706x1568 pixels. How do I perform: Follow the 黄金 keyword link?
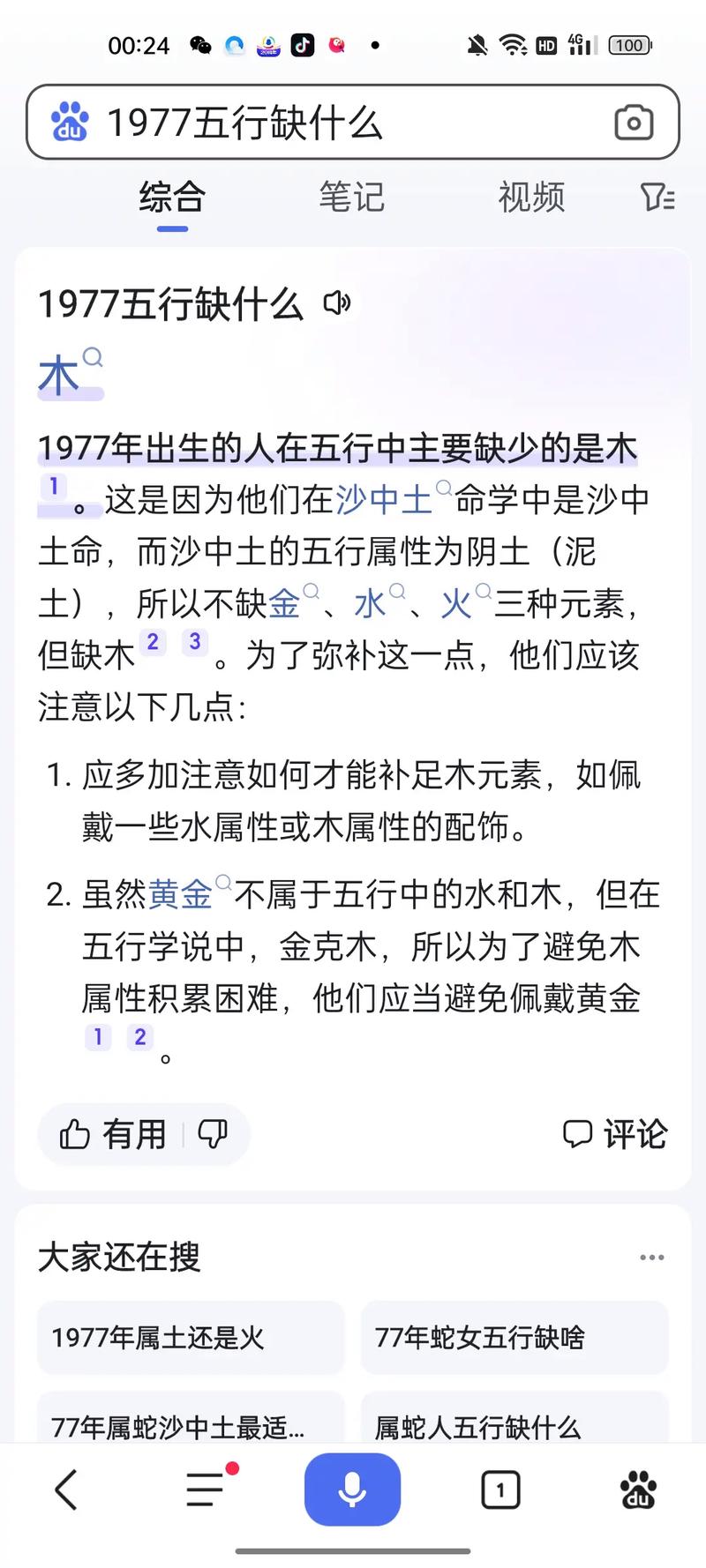click(181, 894)
